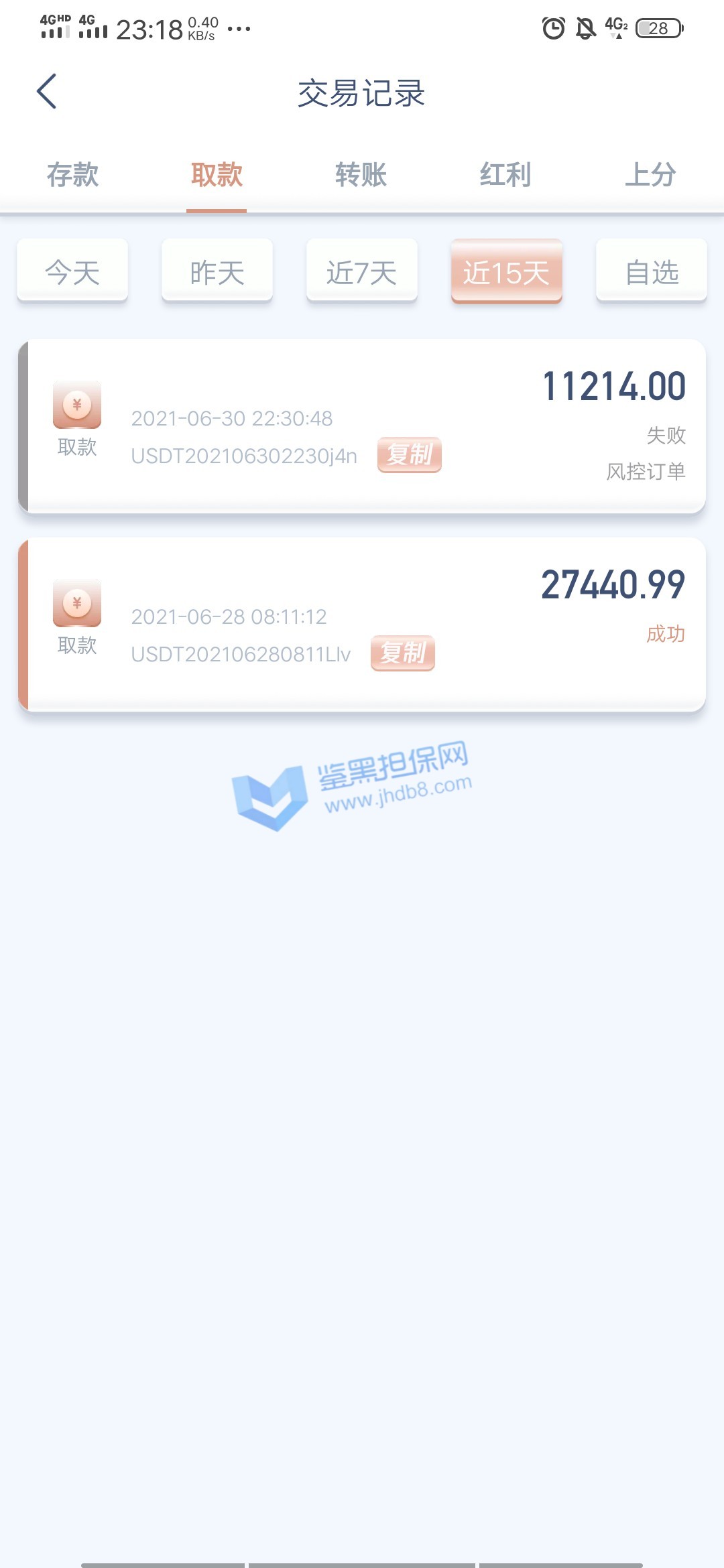Open the 上分 tab
This screenshot has height=1568, width=724.
pos(650,176)
